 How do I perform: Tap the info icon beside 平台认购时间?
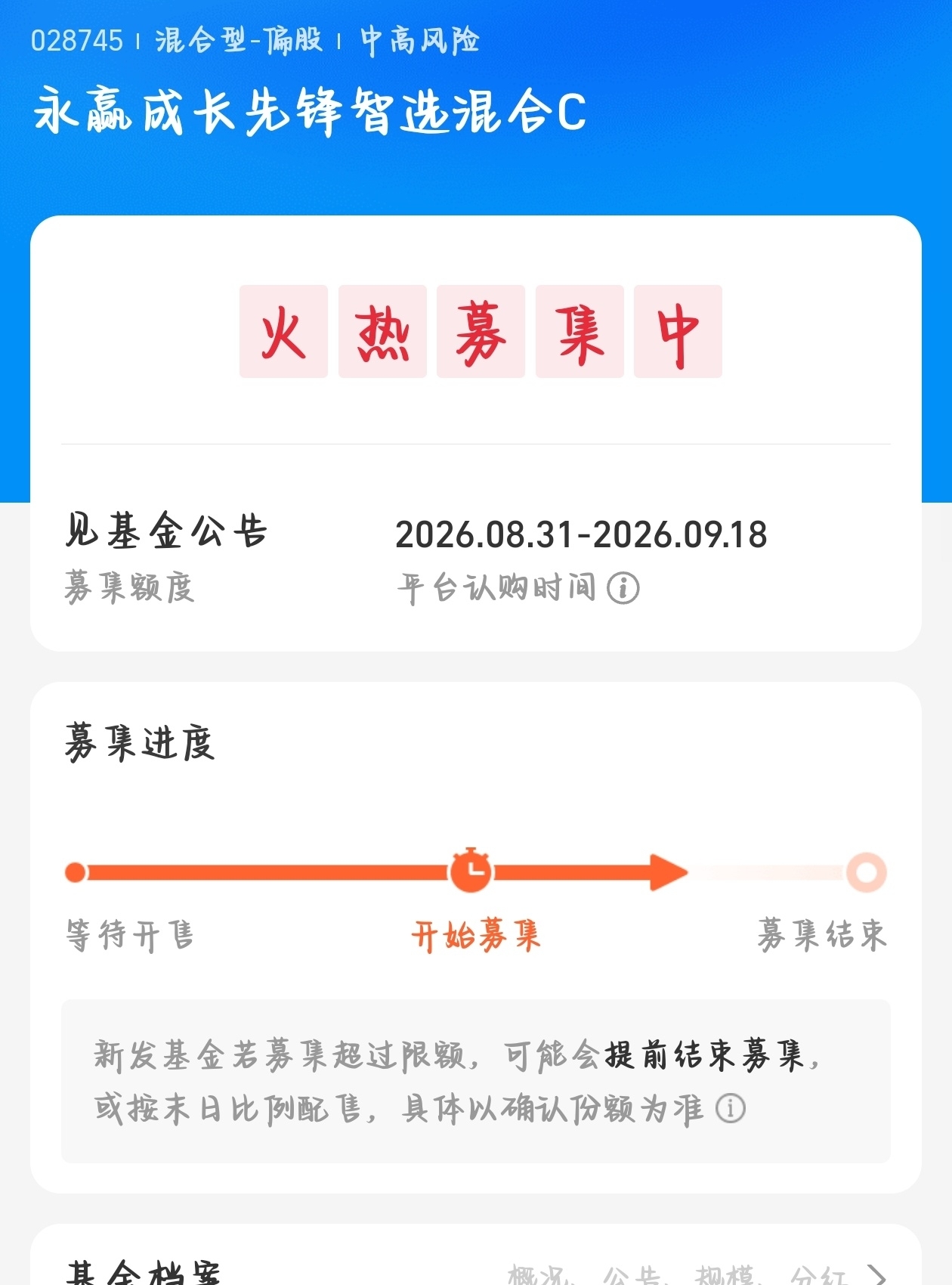coord(623,588)
